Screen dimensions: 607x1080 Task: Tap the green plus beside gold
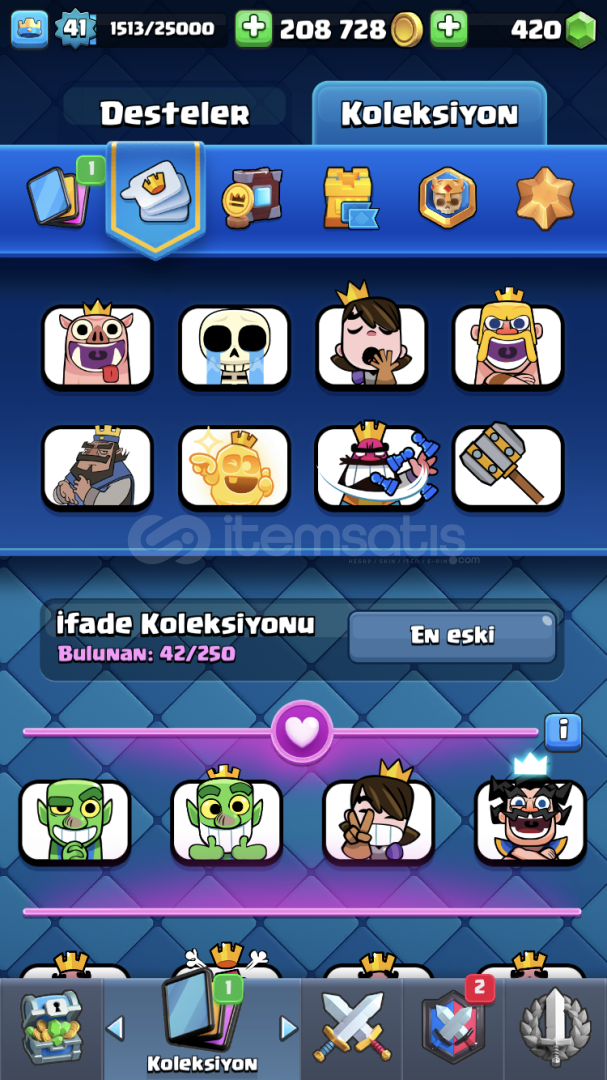[x=254, y=28]
